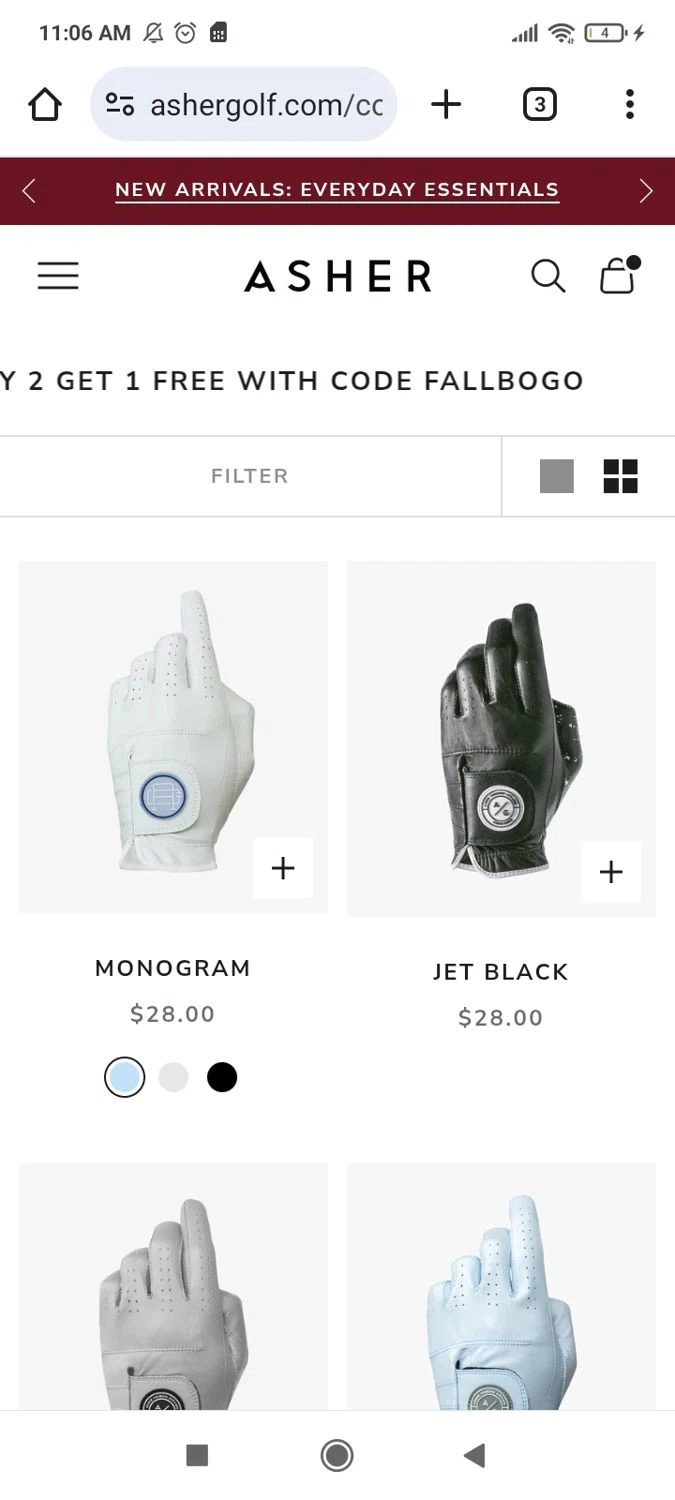Open a new browser tab
Screen dimensions: 675x1500
446,104
